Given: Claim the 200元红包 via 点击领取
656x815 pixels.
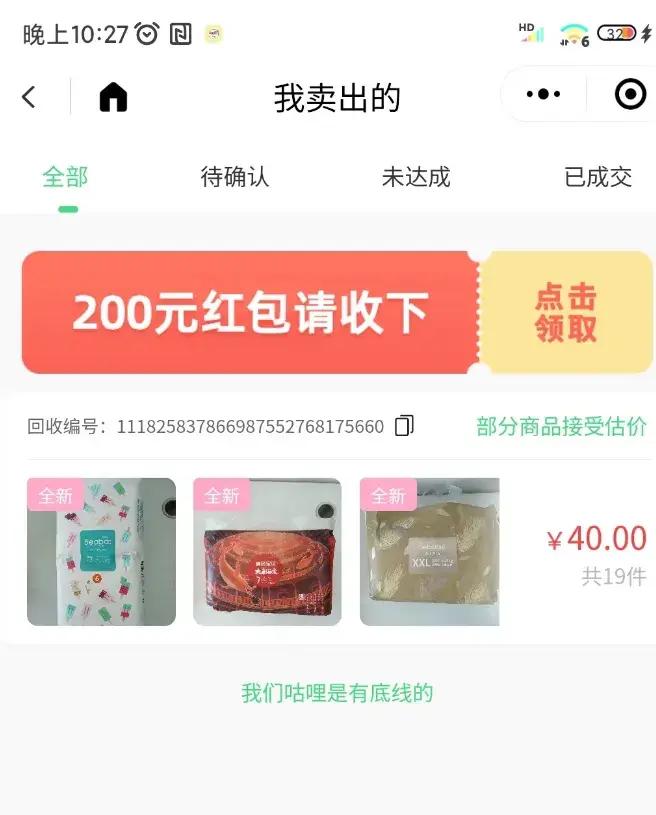Looking at the screenshot, I should [566, 312].
